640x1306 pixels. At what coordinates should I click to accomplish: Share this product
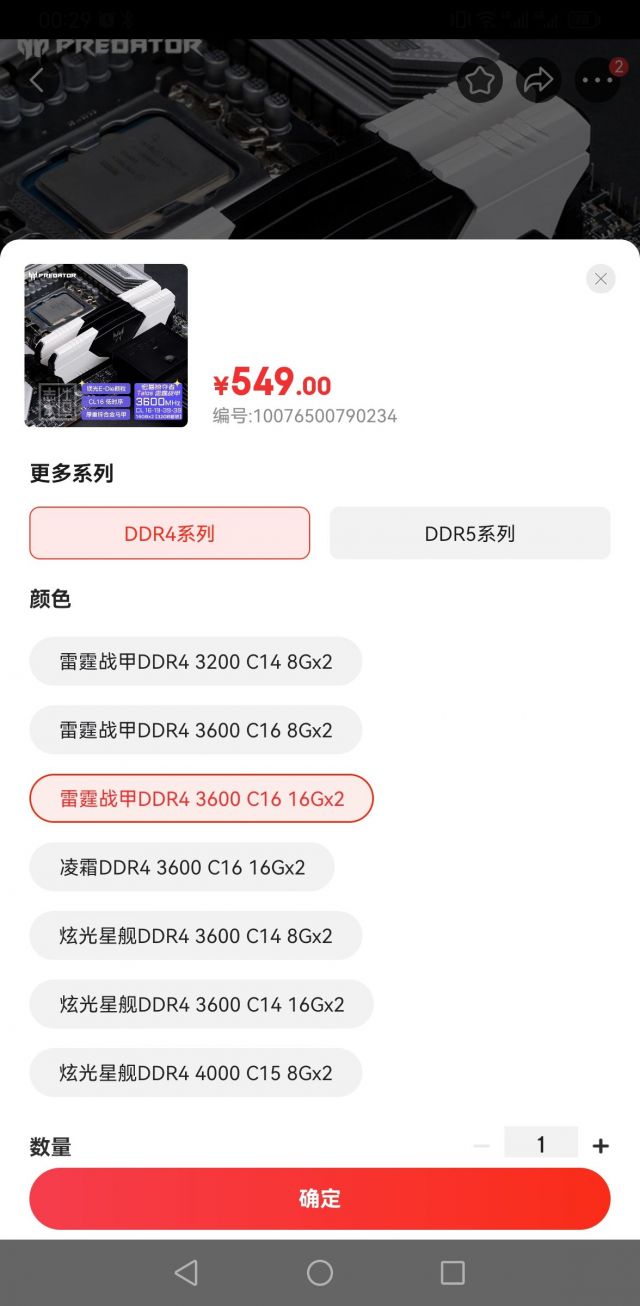(538, 80)
